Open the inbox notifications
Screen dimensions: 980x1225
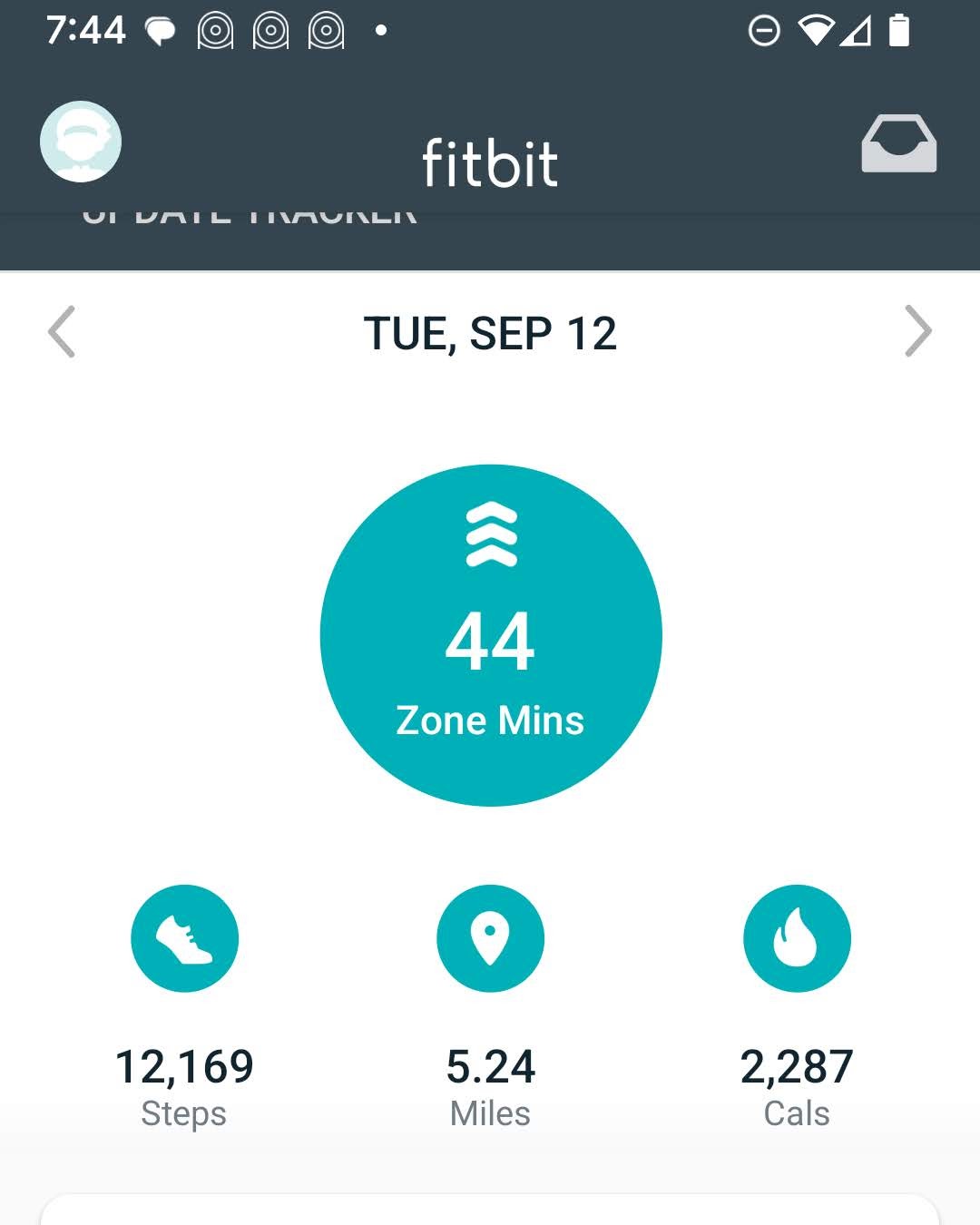click(x=898, y=143)
